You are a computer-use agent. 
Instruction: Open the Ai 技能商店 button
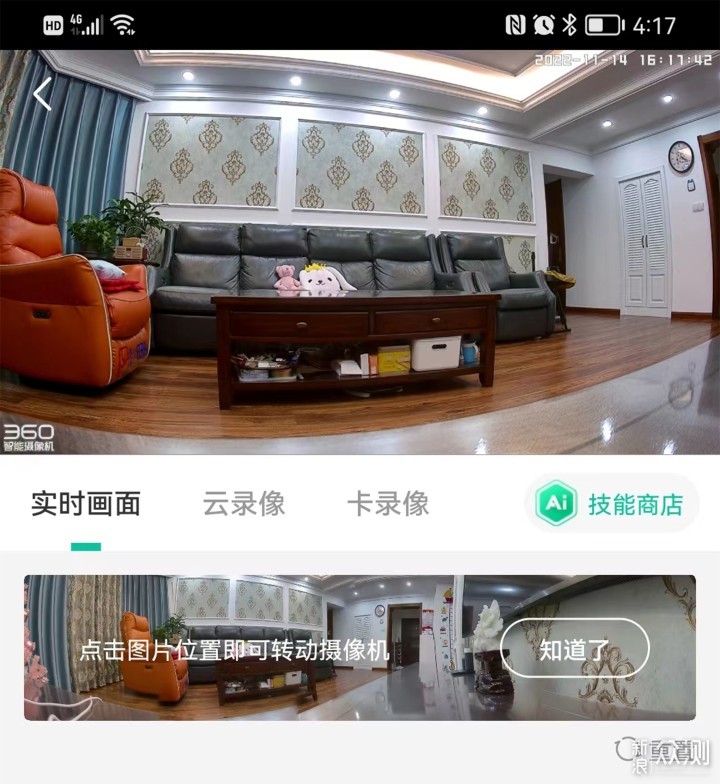tap(611, 504)
